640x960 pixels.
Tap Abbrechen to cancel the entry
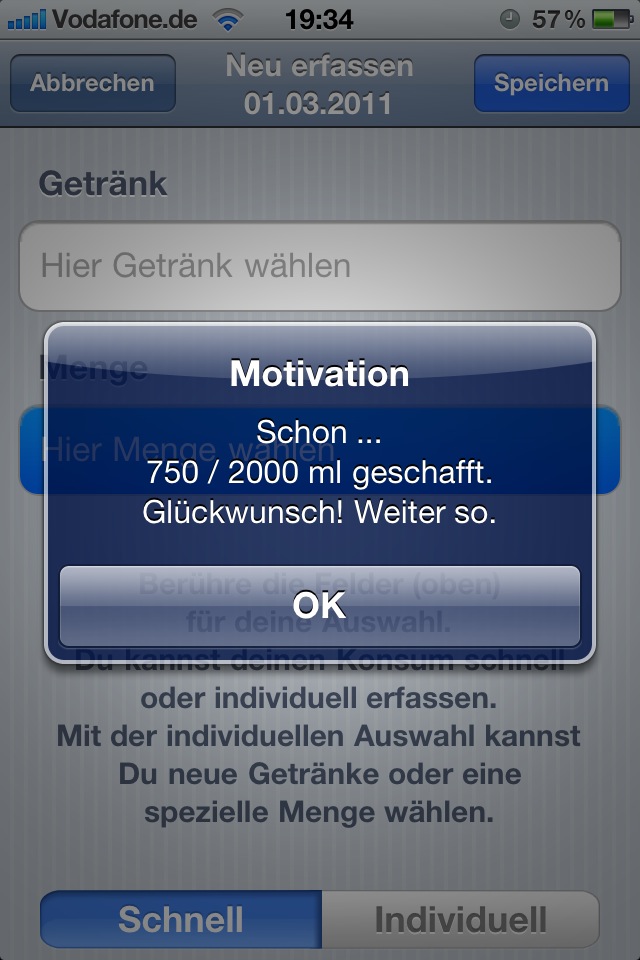tap(93, 84)
